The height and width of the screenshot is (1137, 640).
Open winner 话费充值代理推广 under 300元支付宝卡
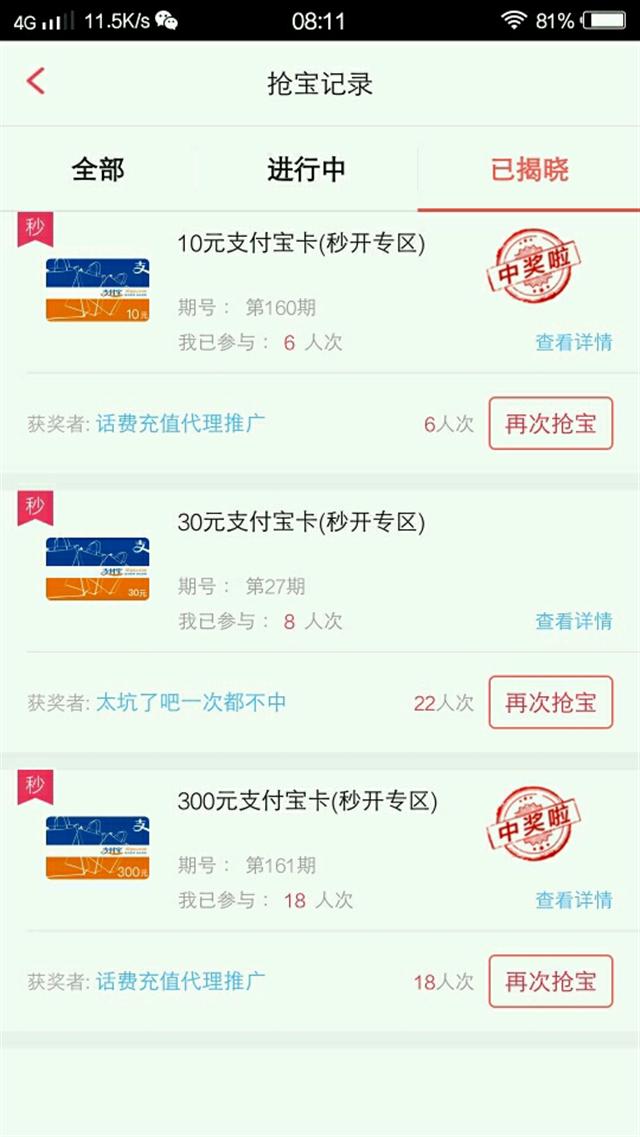point(180,981)
